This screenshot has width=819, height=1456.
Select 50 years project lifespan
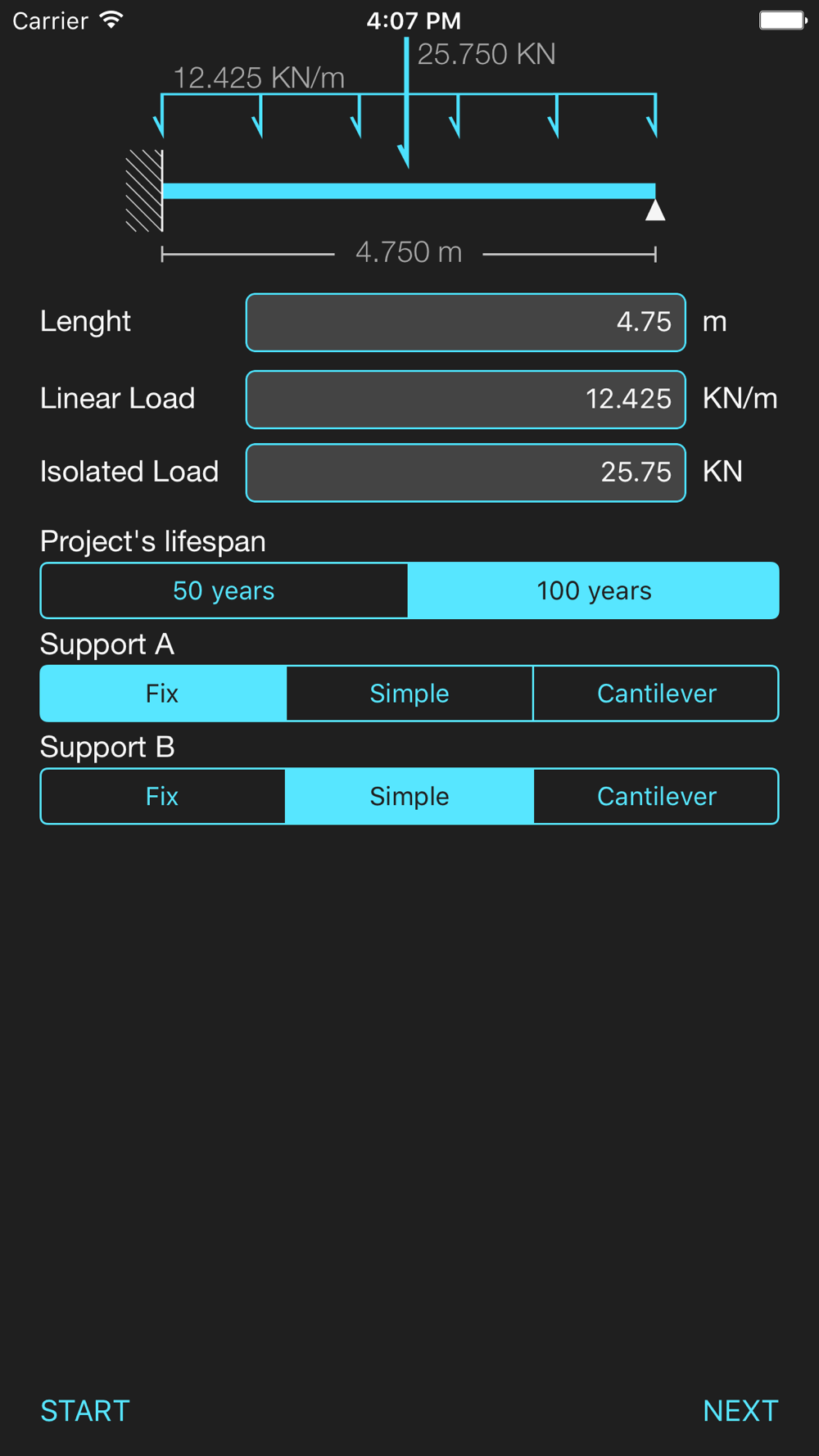pos(224,590)
